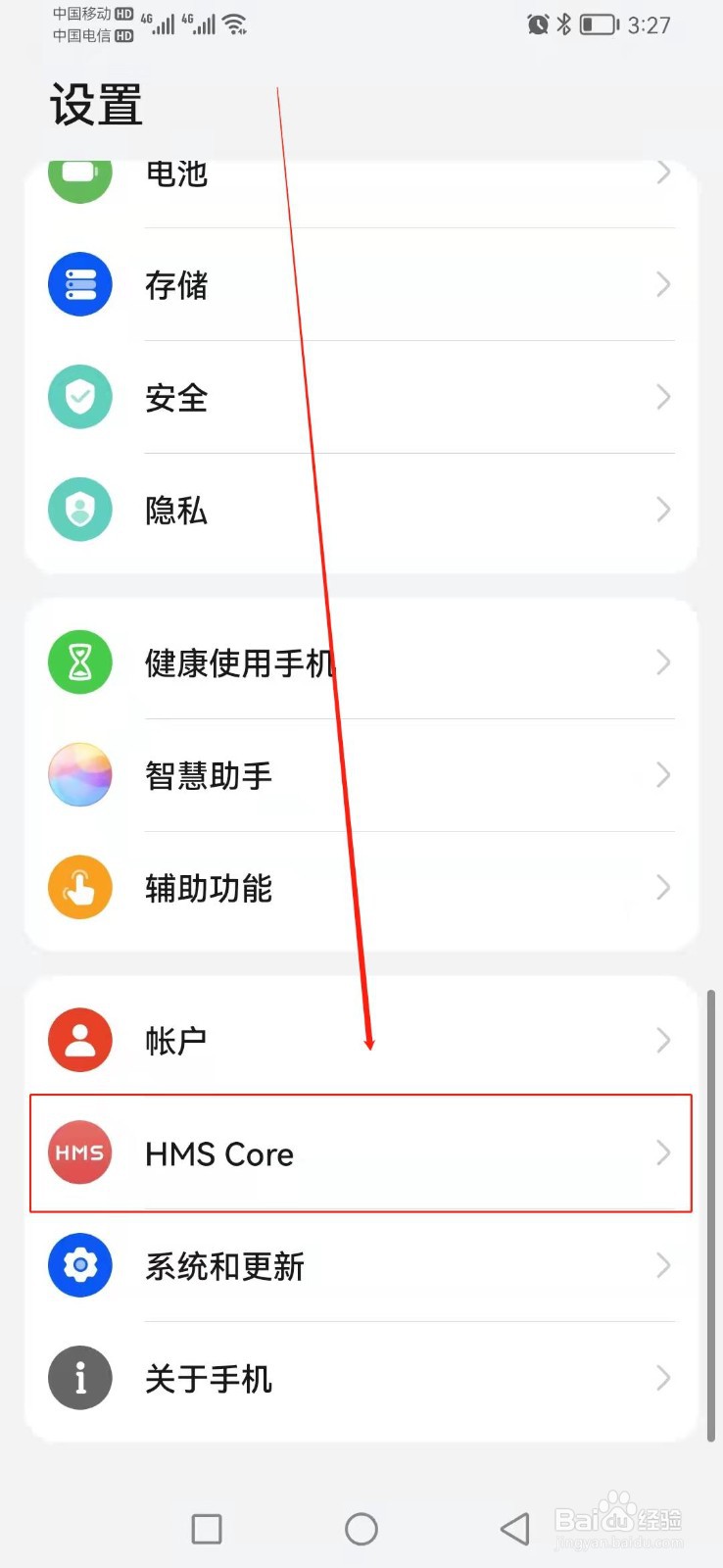
Task: Click the 系统和更新 gear icon
Action: (x=79, y=1265)
